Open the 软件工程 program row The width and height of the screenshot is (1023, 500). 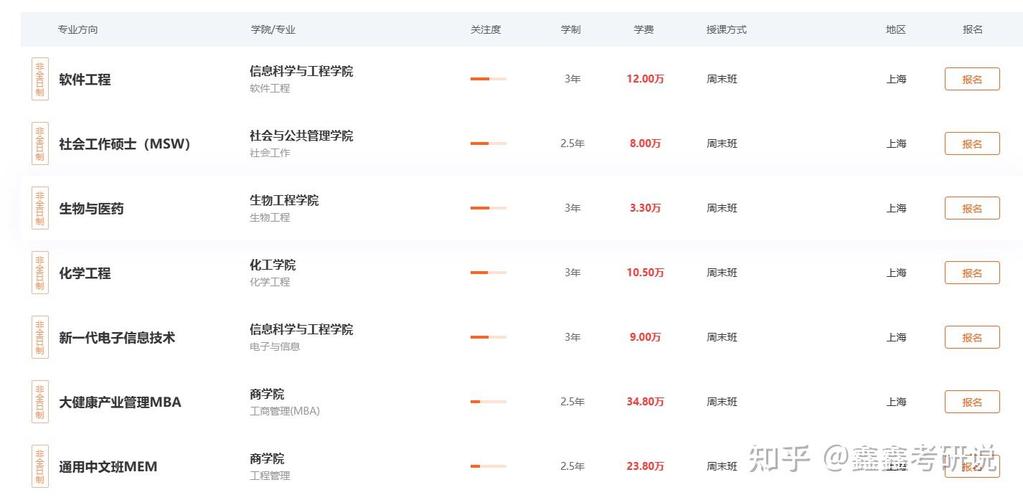85,79
